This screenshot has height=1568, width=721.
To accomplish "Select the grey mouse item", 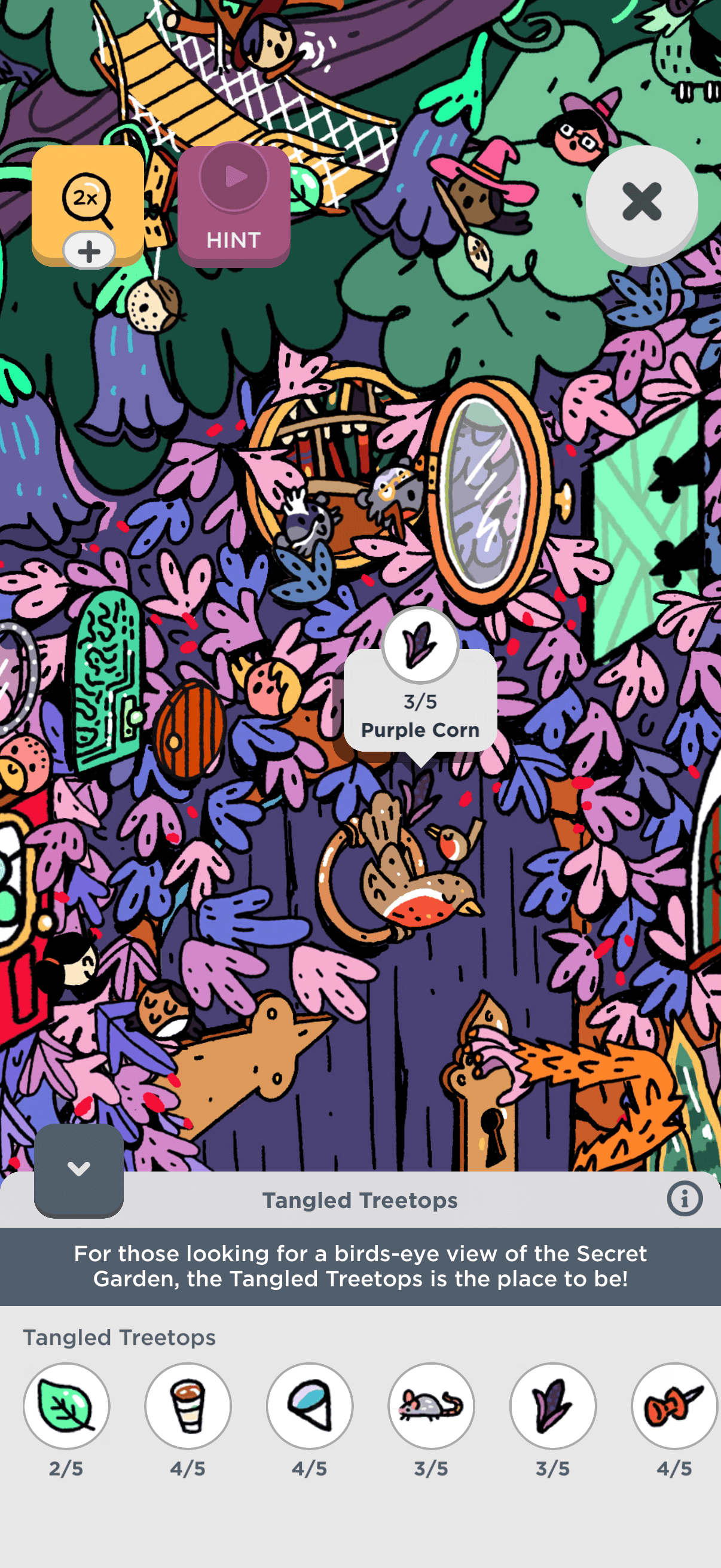I will [431, 1406].
